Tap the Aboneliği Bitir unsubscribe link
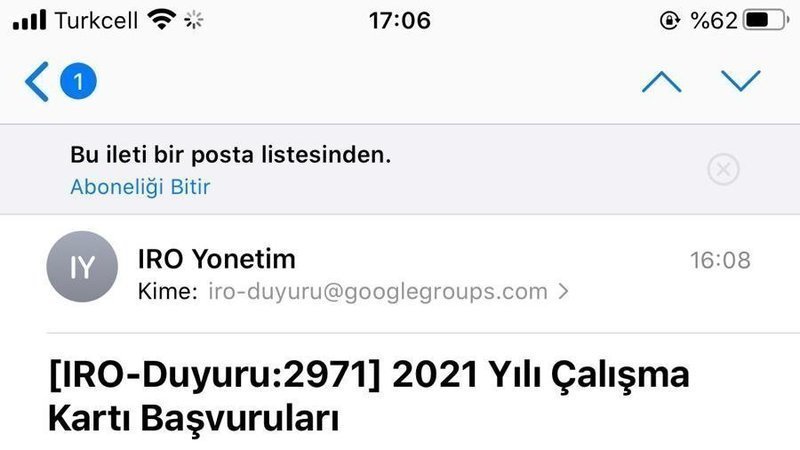This screenshot has width=800, height=450. (140, 186)
